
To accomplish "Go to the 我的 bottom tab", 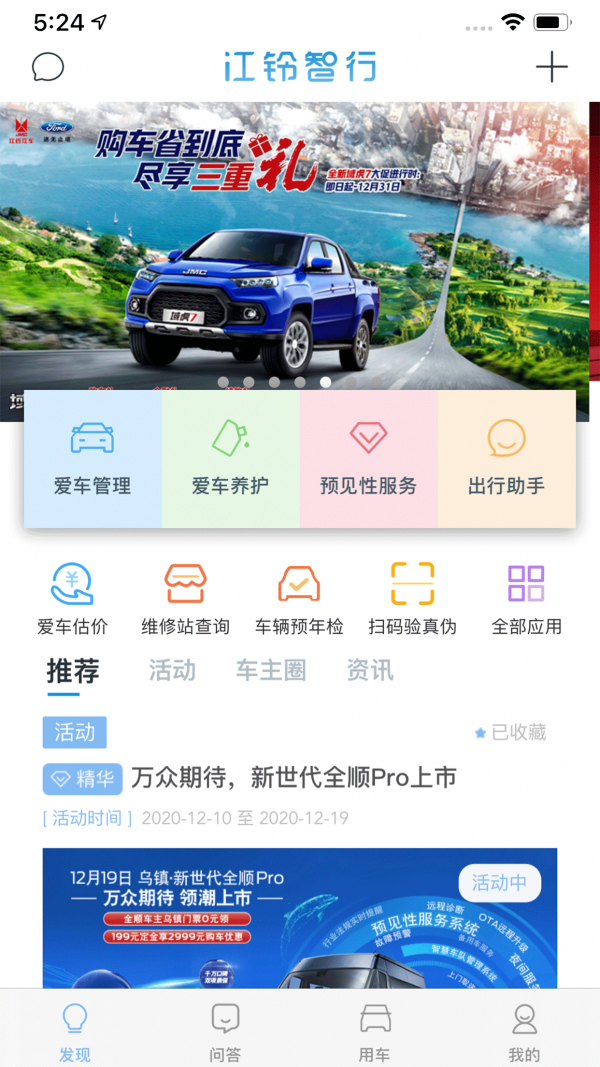I will pyautogui.click(x=524, y=1032).
